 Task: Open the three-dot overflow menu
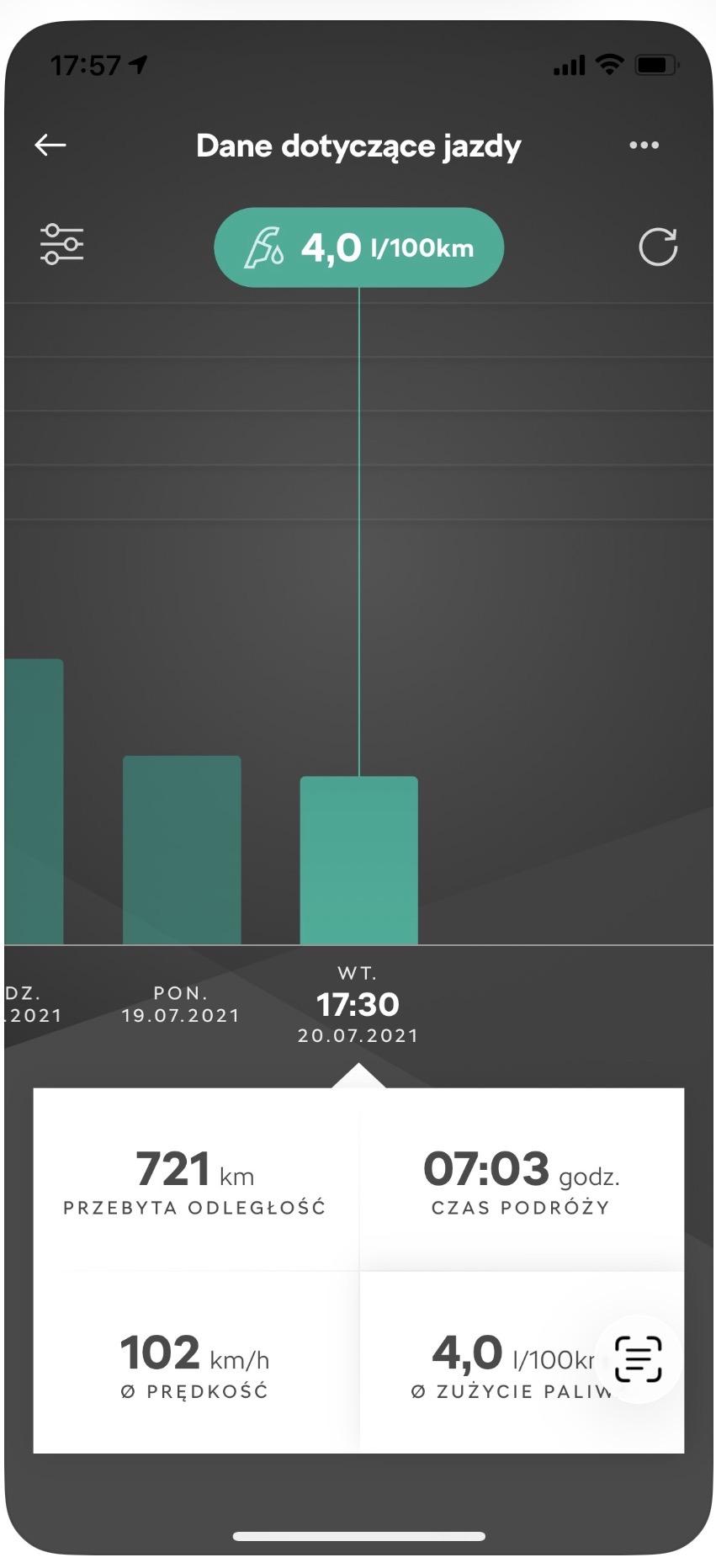click(x=644, y=146)
